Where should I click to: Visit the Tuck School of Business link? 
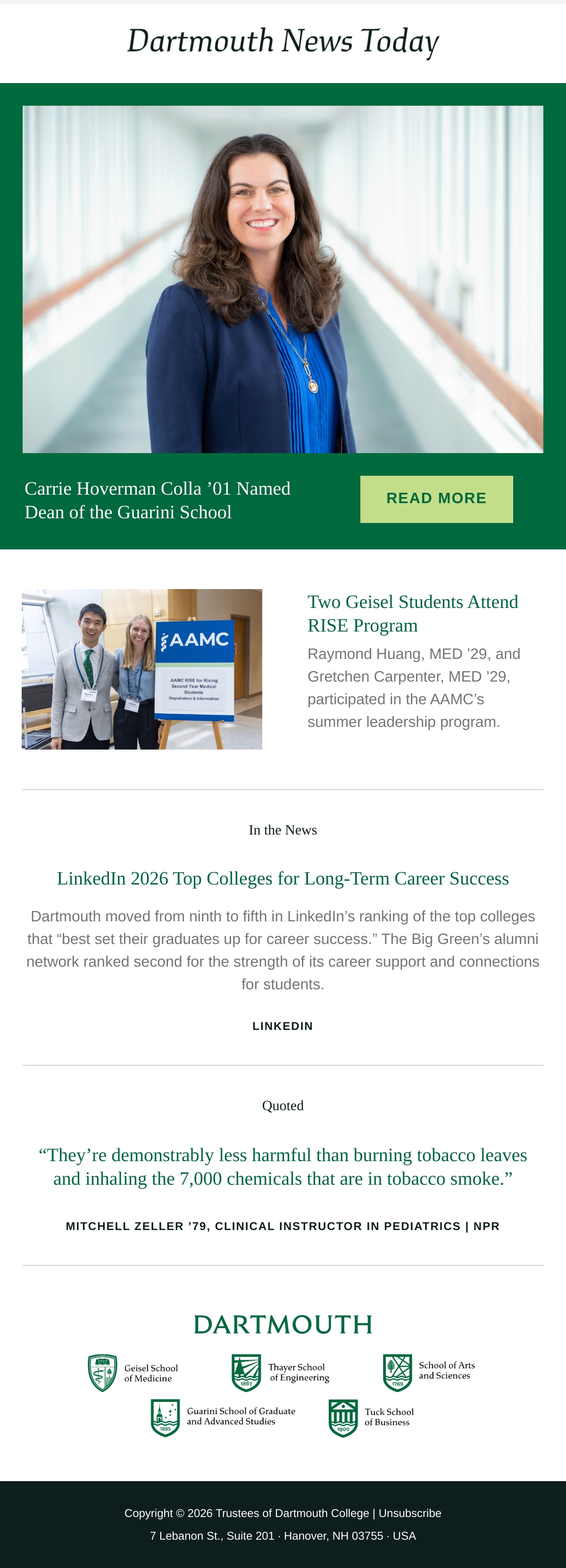coord(372,1417)
